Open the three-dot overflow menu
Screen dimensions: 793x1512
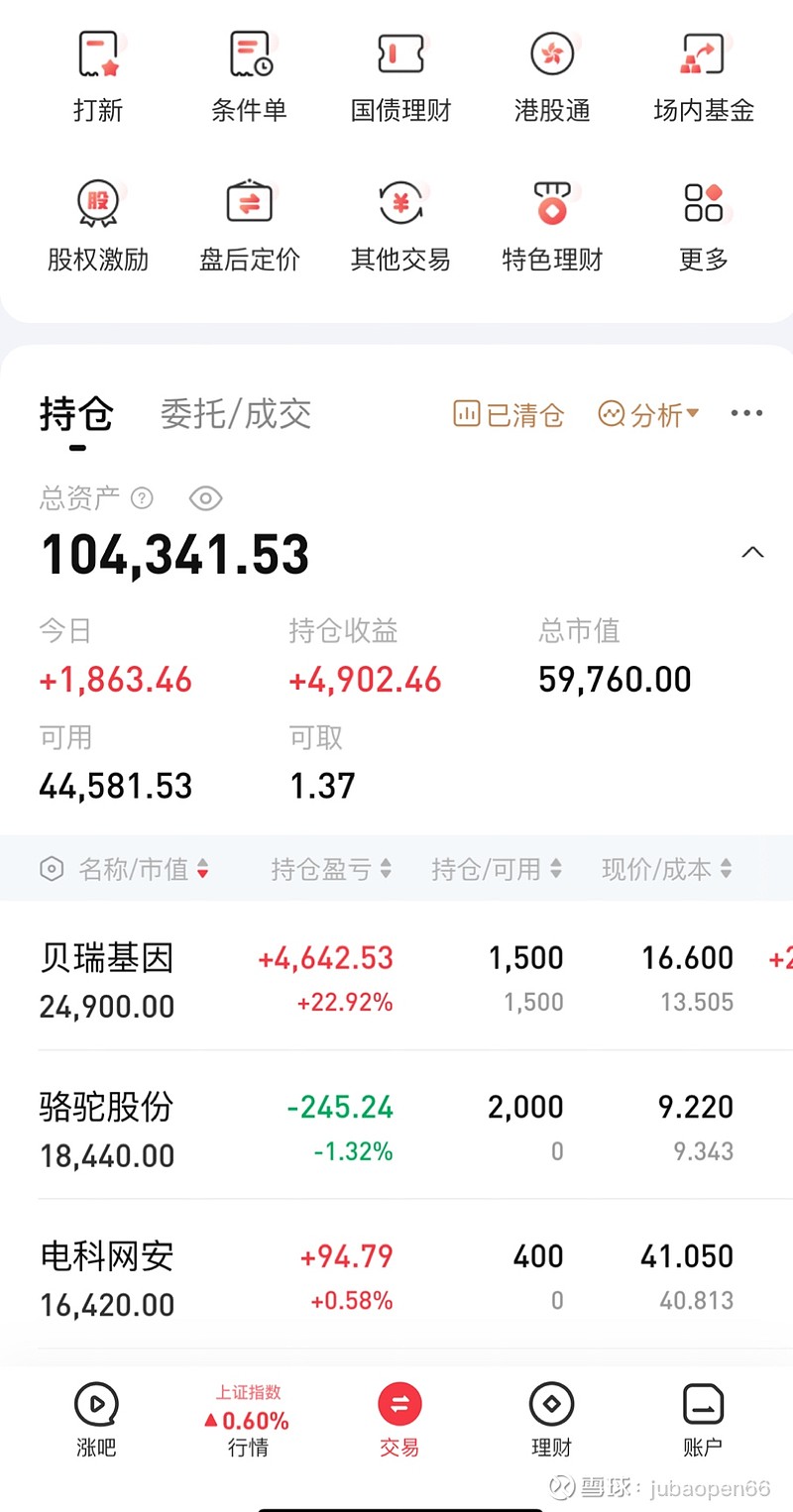pos(746,414)
